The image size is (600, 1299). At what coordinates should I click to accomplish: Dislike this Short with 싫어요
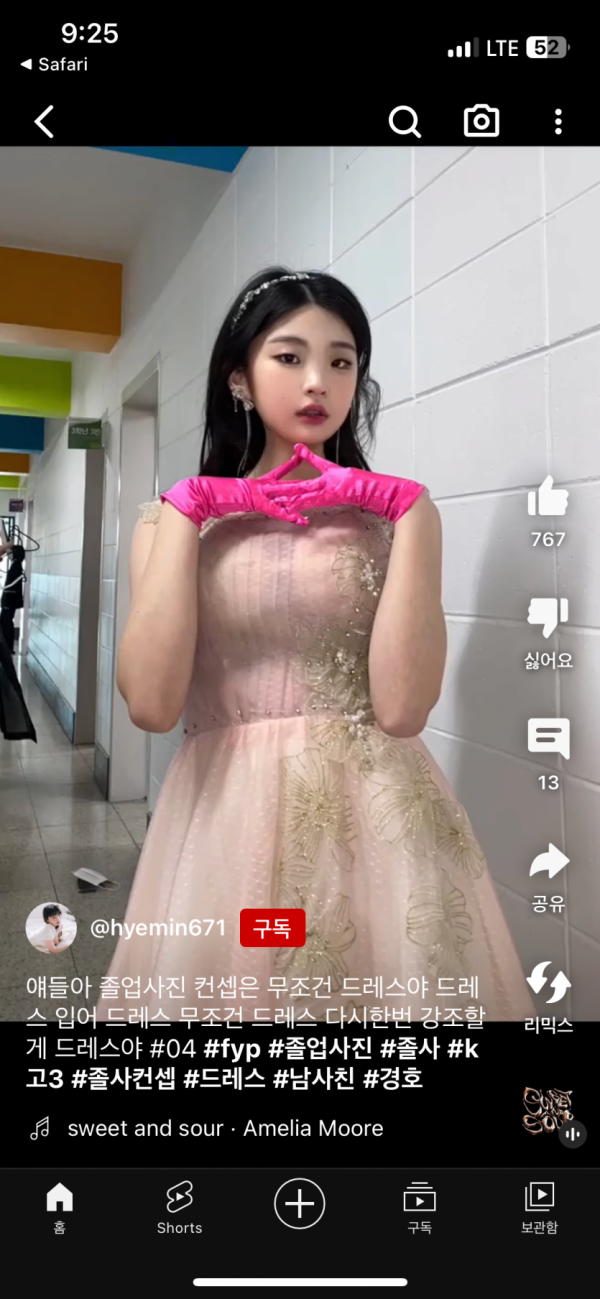click(548, 620)
